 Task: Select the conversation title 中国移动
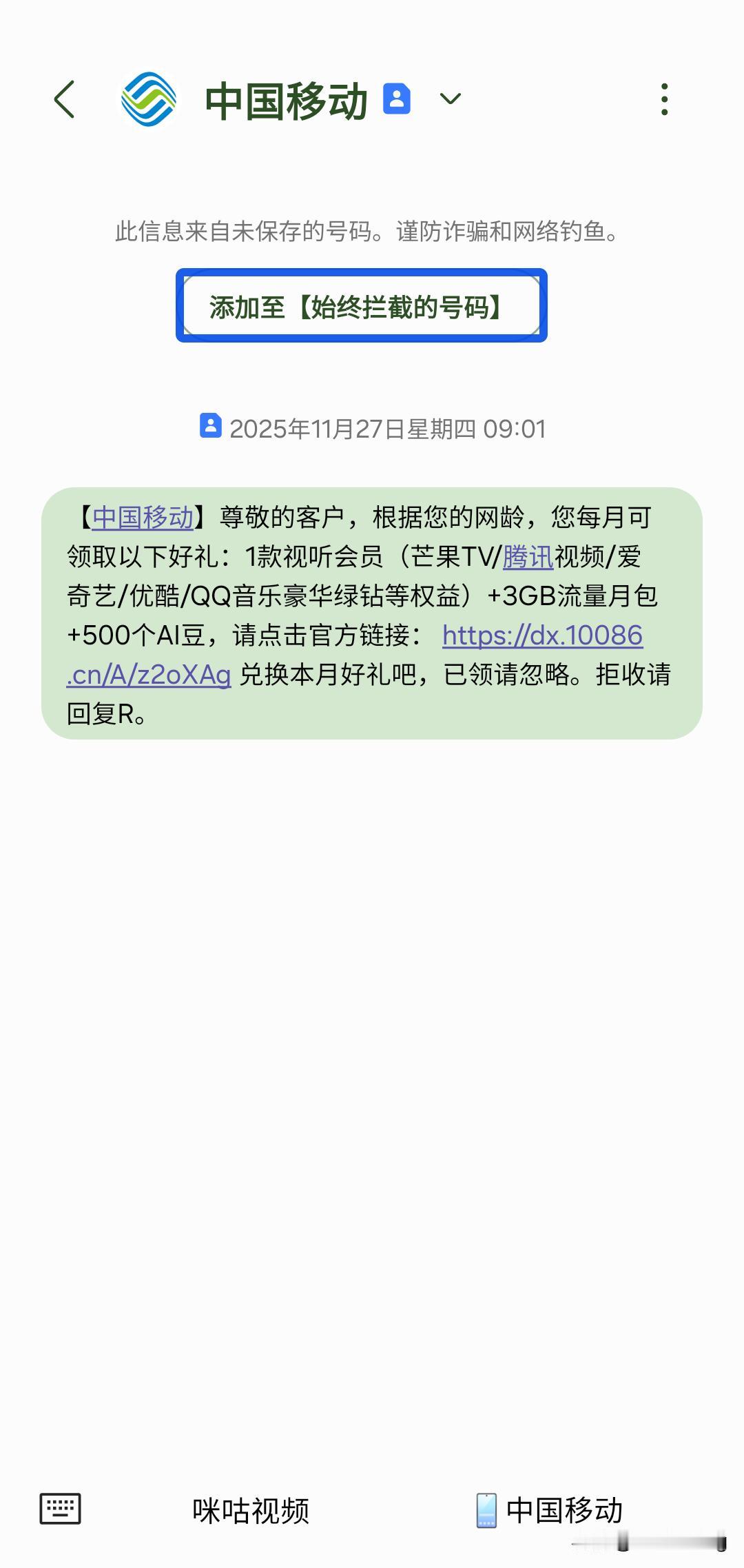pos(284,99)
